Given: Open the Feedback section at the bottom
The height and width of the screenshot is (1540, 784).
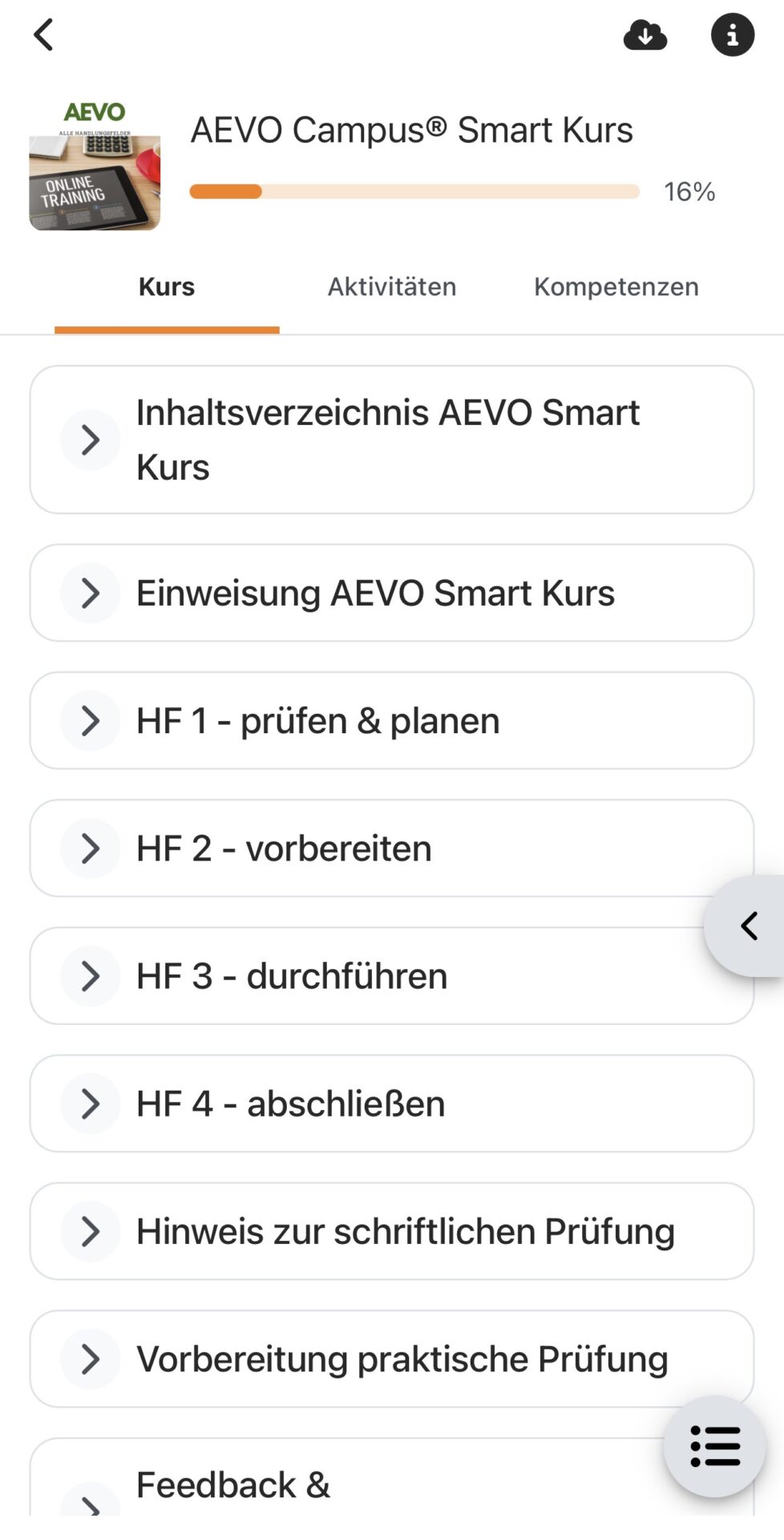Looking at the screenshot, I should point(233,1485).
